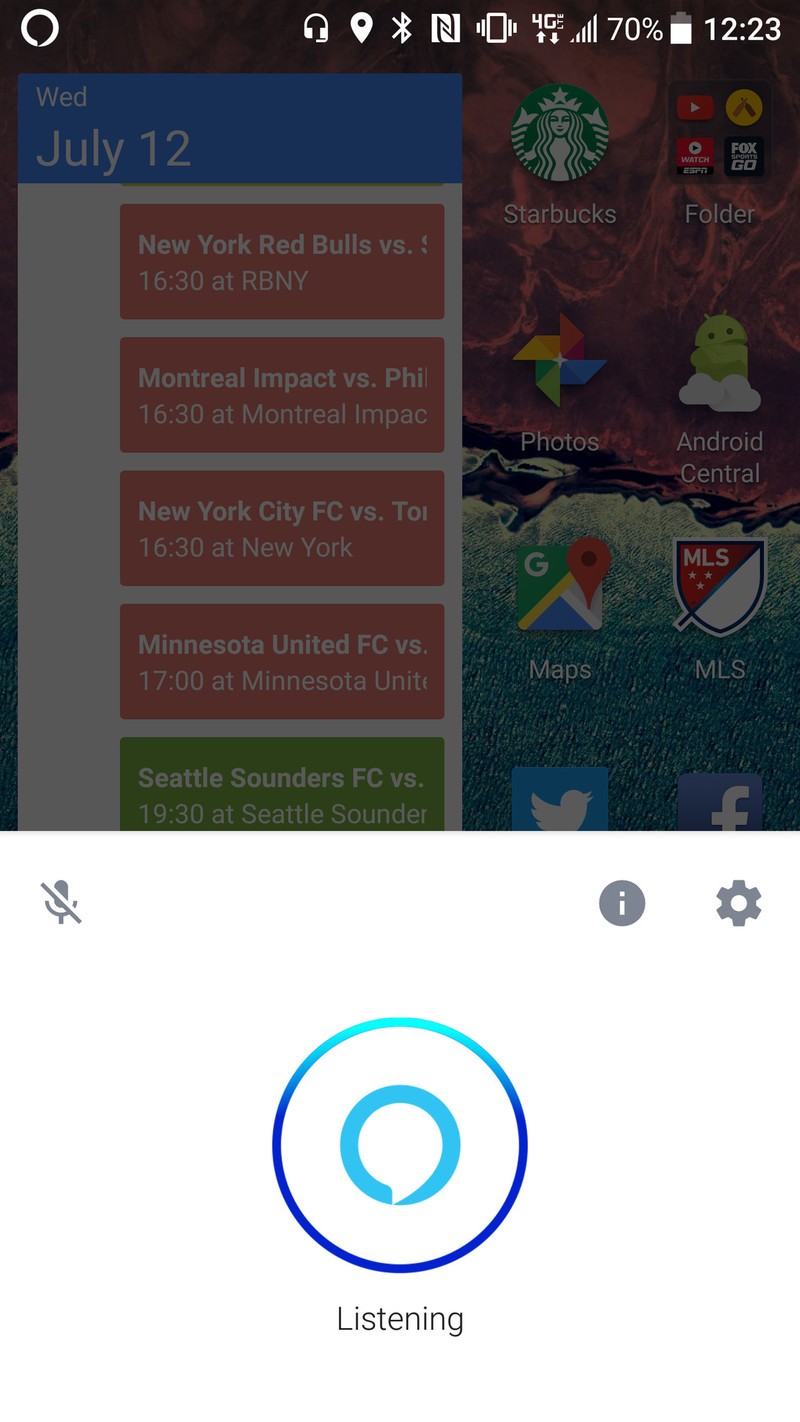Open the Minnesota United FC event
Viewport: 800px width, 1422px height.
[282, 661]
